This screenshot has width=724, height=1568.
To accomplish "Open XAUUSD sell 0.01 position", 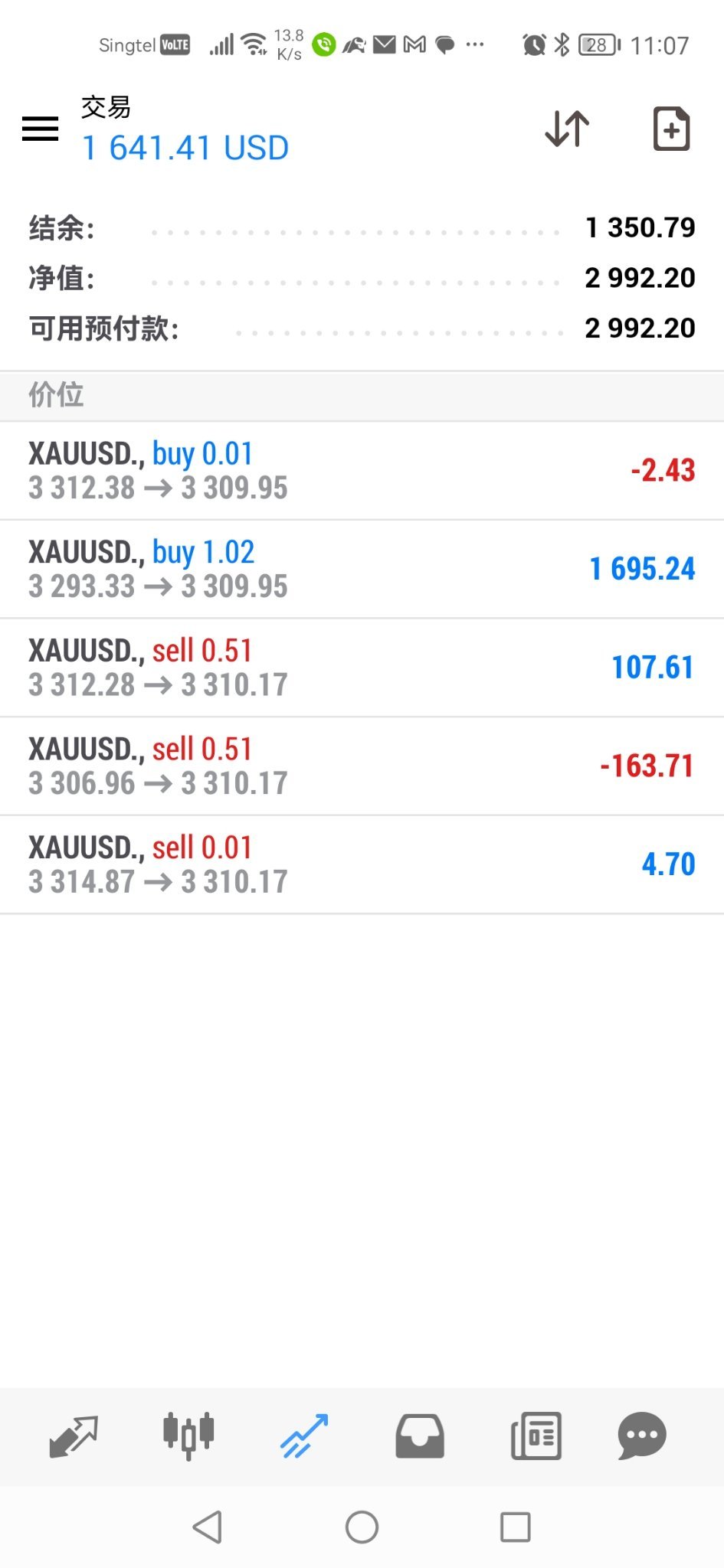I will [x=362, y=864].
